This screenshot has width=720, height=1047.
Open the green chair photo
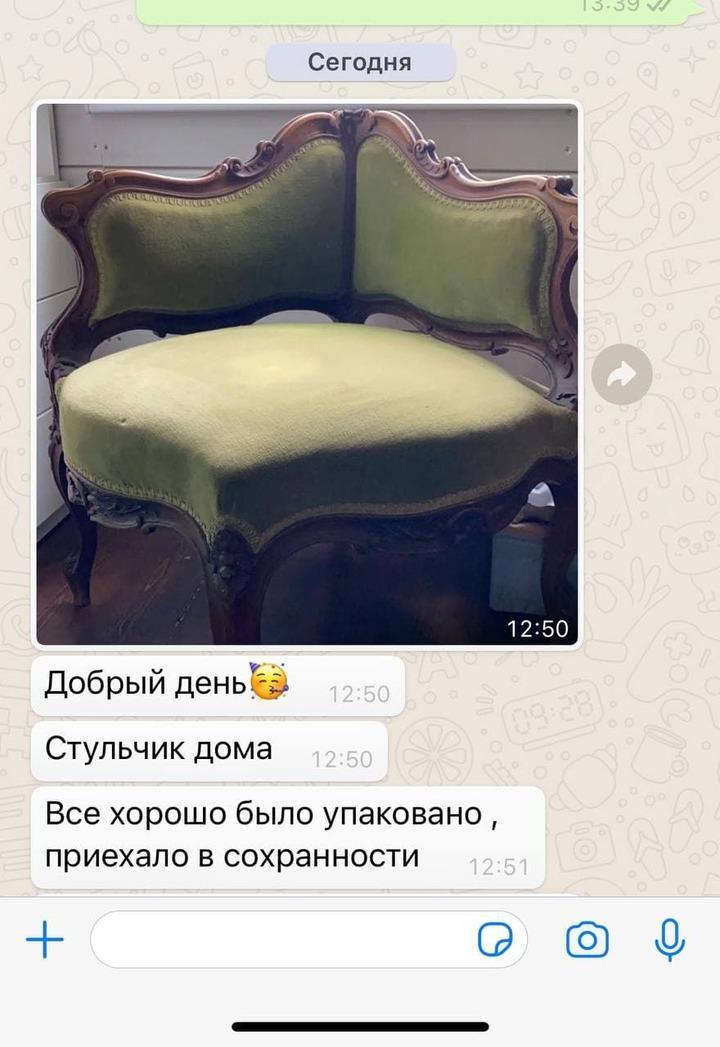click(x=307, y=375)
